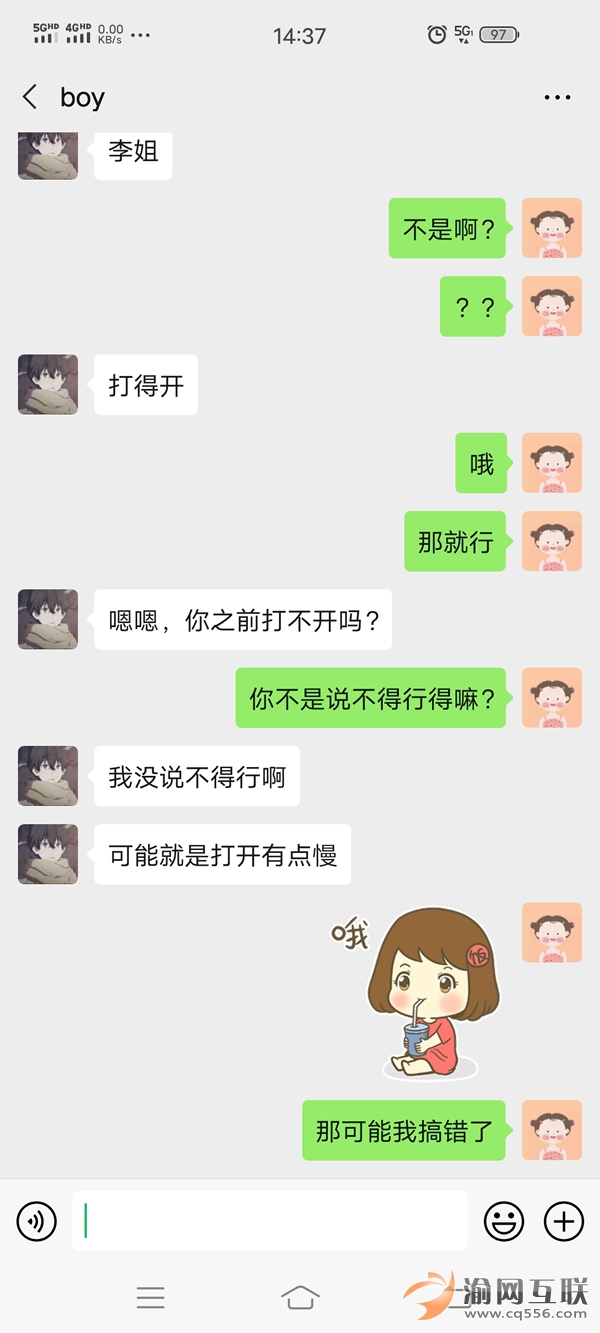Open boy's avatar beside 打得开

pyautogui.click(x=48, y=385)
